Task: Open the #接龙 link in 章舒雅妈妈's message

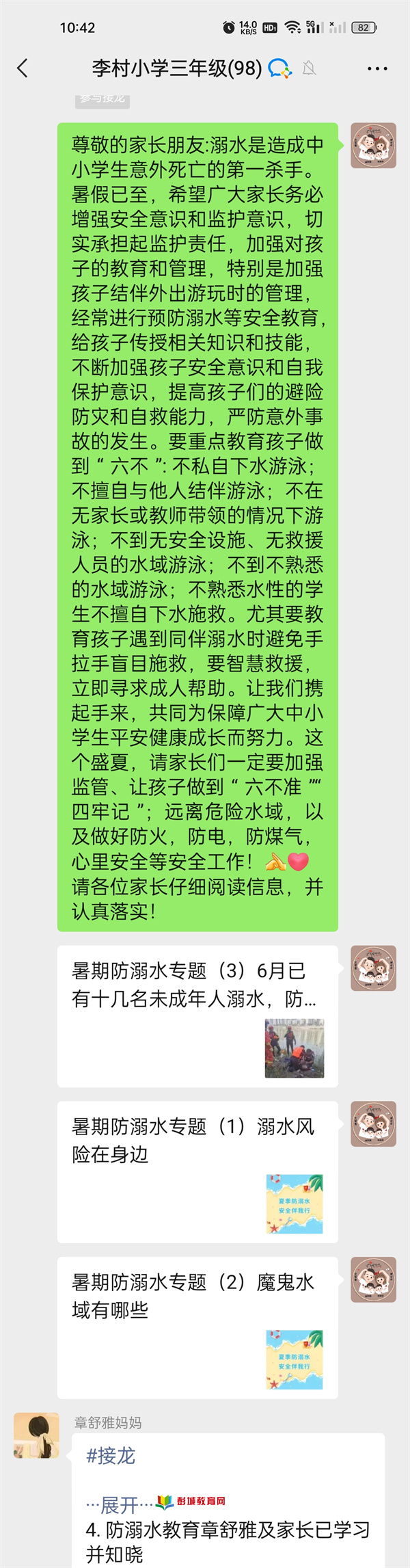Action: [x=111, y=1456]
